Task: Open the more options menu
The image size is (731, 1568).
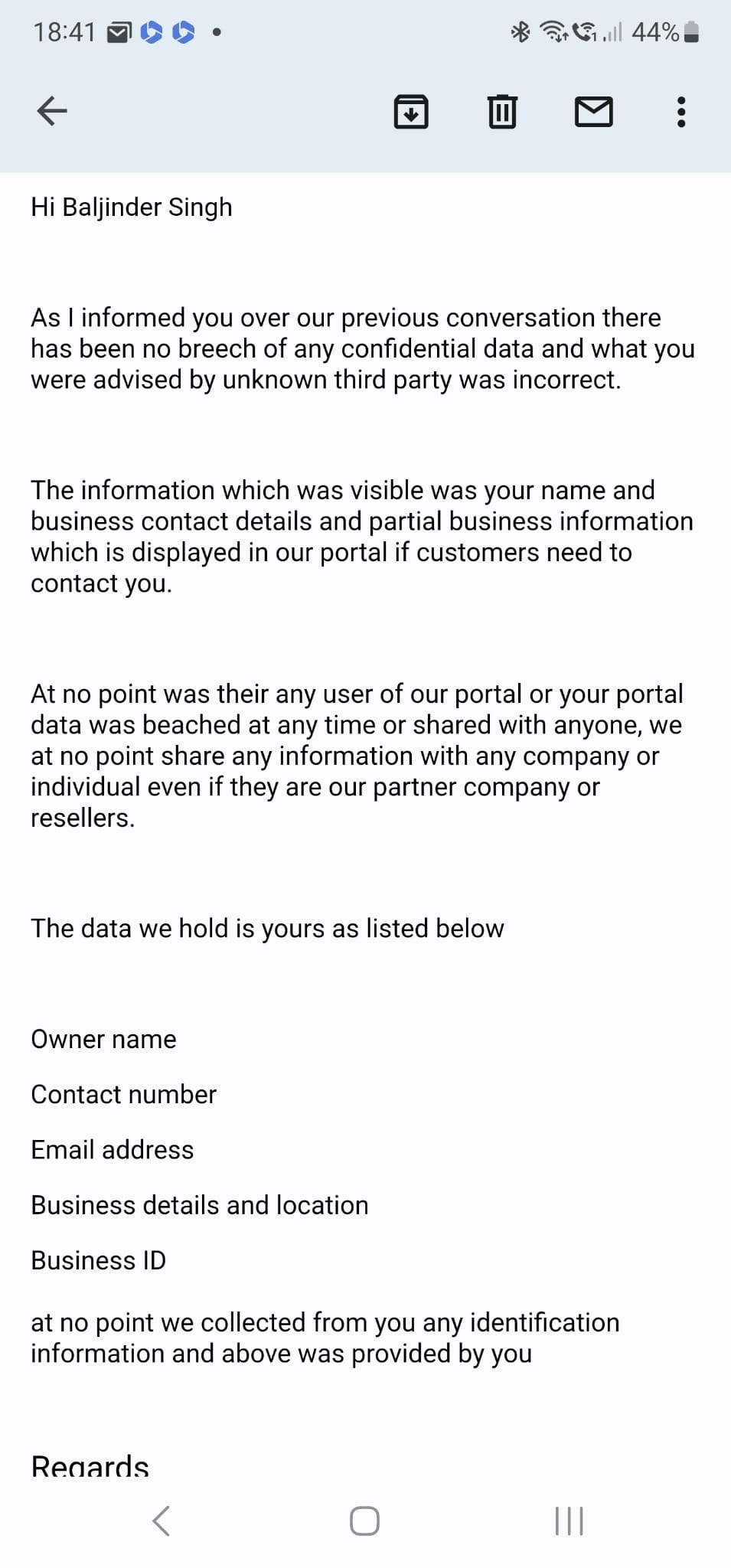Action: click(680, 112)
